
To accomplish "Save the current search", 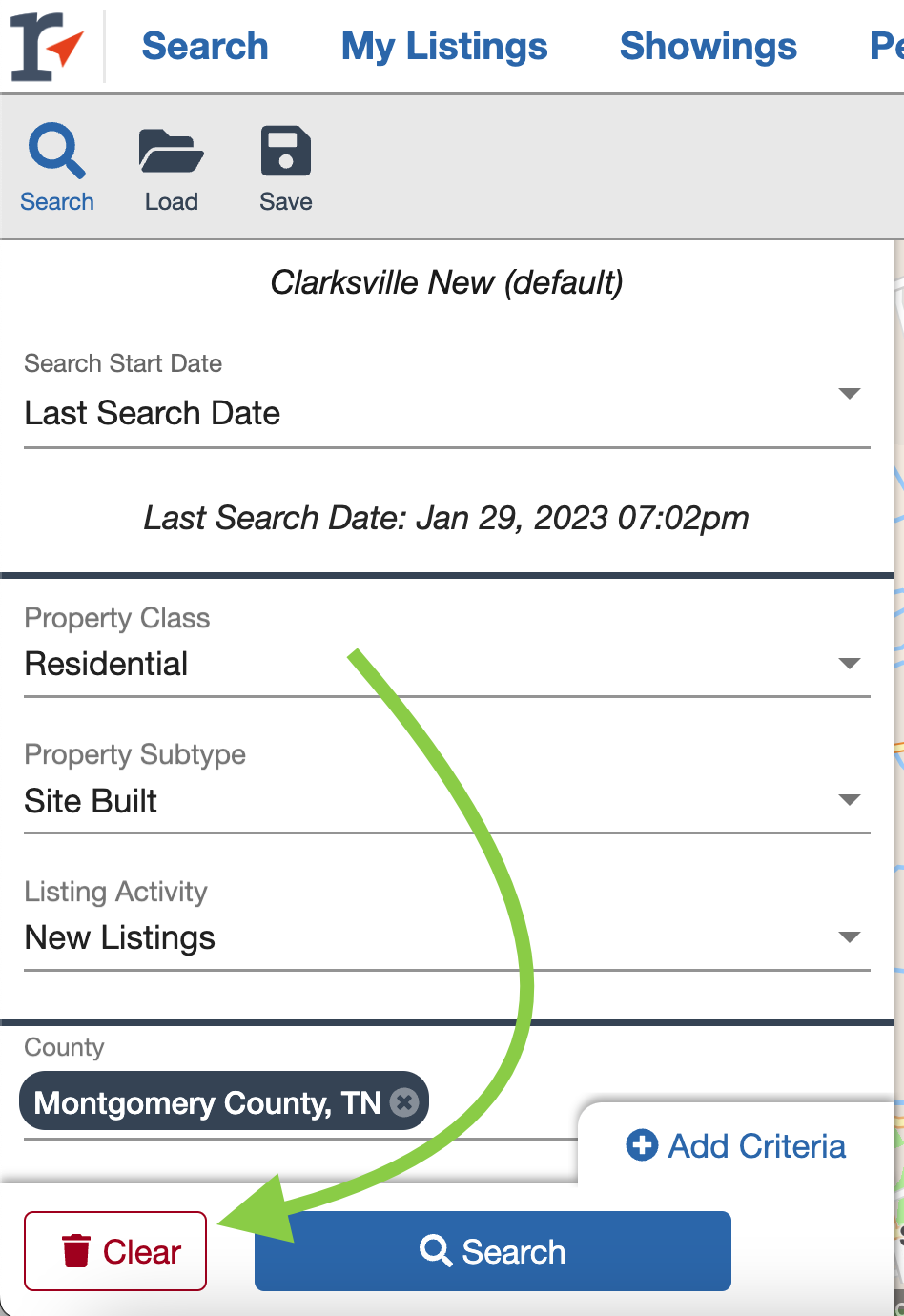I will click(x=286, y=168).
